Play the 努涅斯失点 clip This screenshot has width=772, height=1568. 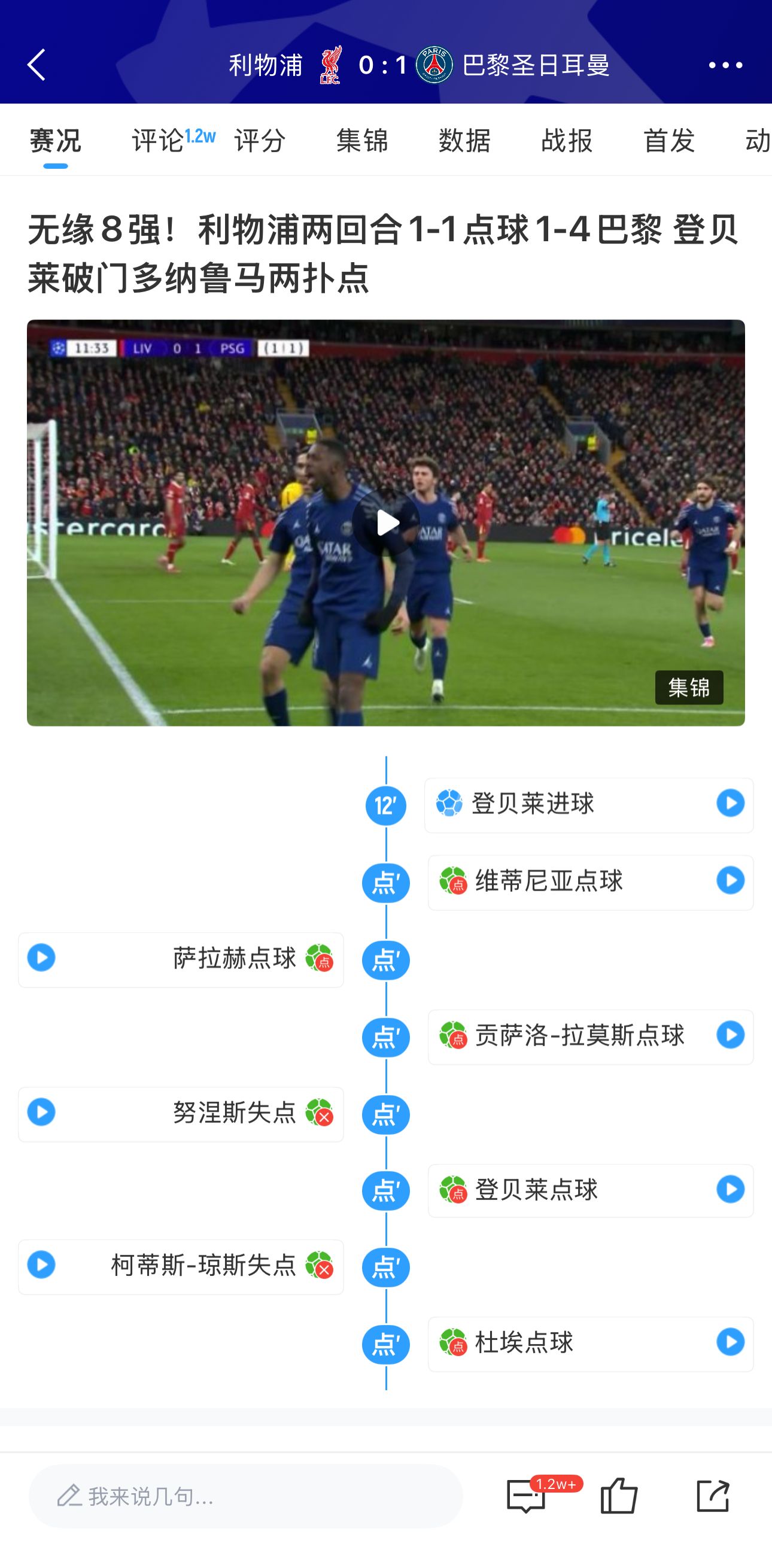(x=41, y=1112)
